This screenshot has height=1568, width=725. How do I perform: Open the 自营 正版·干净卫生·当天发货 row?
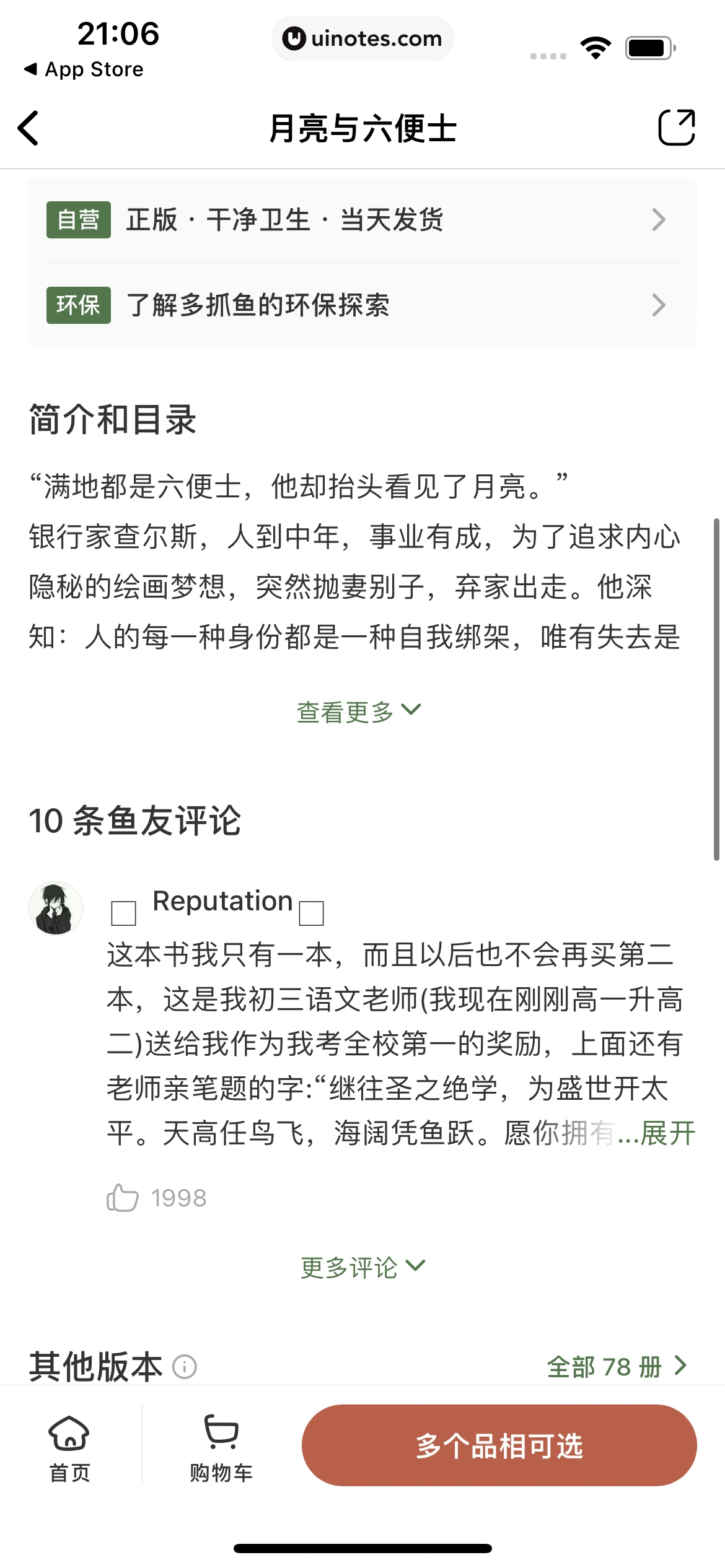pos(362,220)
